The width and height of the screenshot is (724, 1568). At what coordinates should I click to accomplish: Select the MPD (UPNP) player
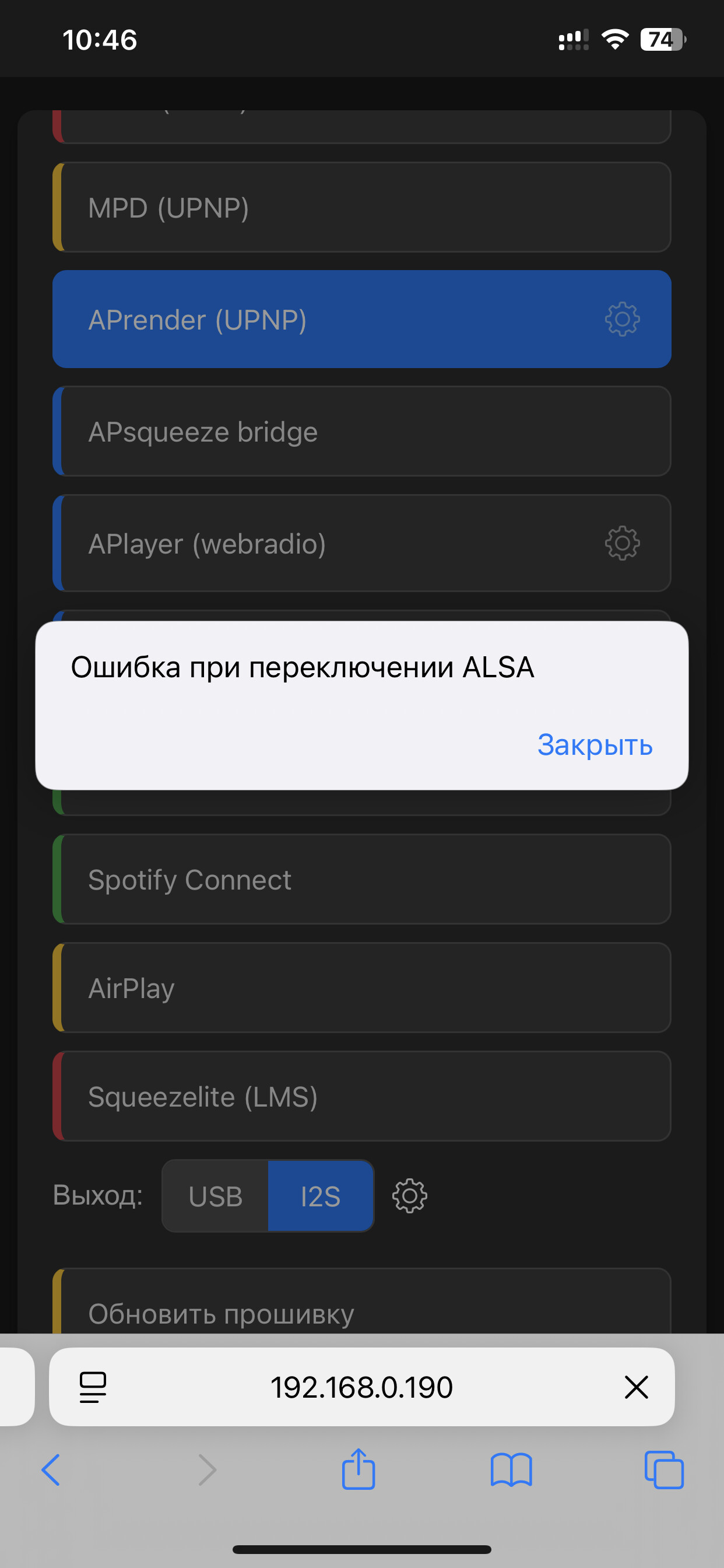362,208
